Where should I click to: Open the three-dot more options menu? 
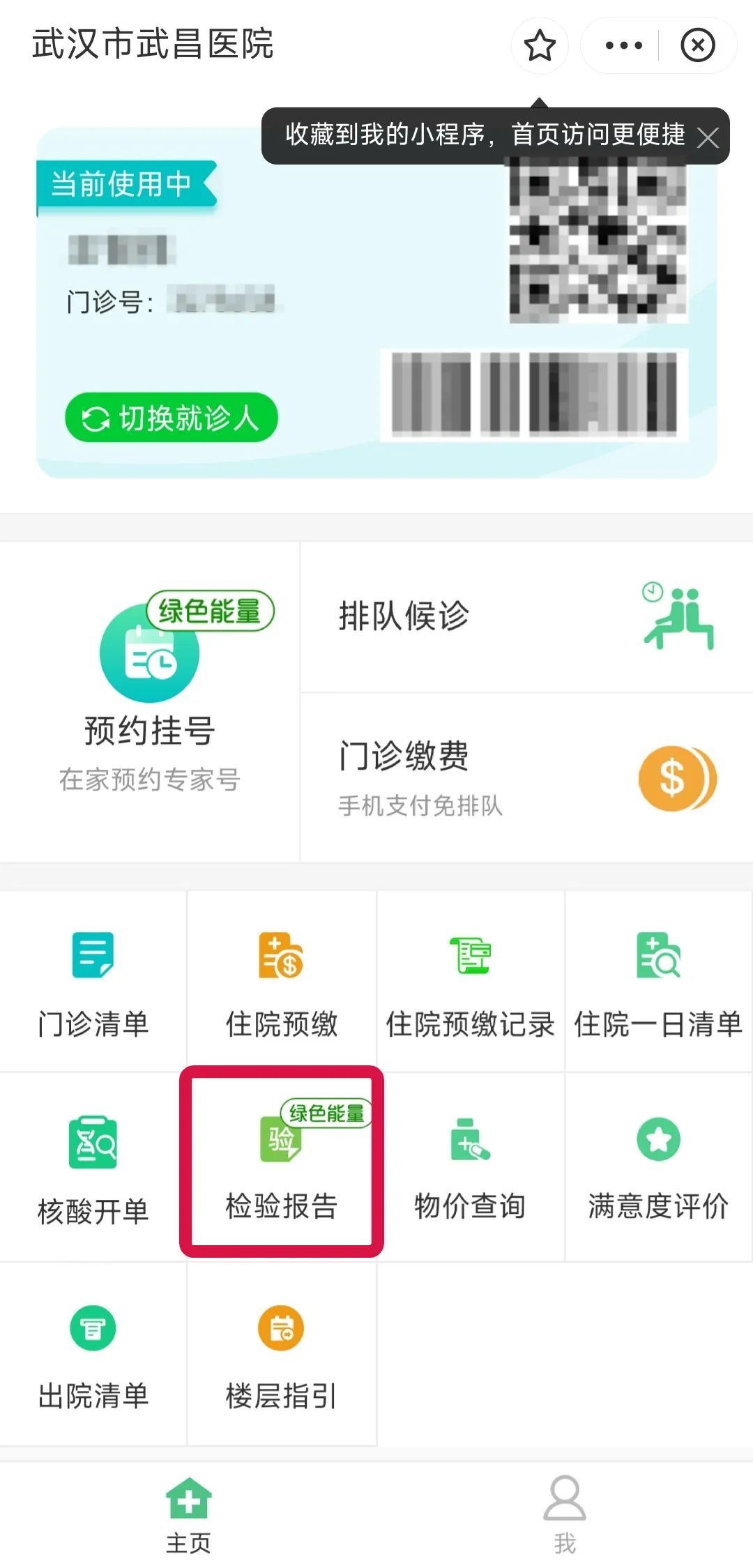tap(623, 46)
